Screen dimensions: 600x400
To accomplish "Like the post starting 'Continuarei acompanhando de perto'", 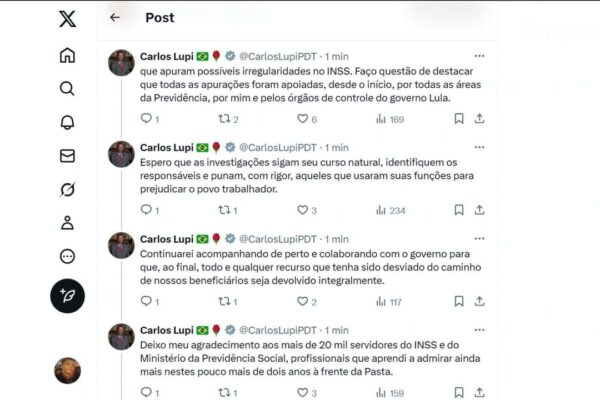I will [x=302, y=301].
